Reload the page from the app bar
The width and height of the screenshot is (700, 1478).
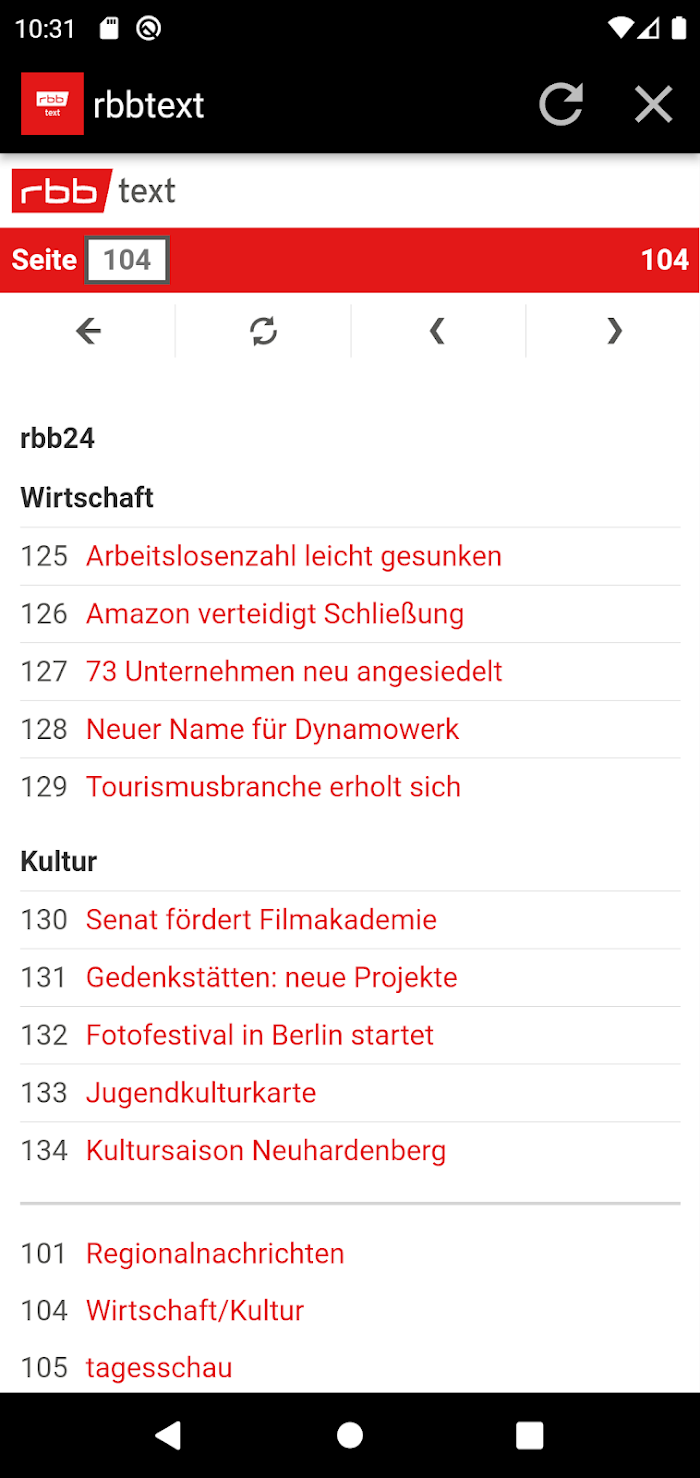tap(560, 104)
